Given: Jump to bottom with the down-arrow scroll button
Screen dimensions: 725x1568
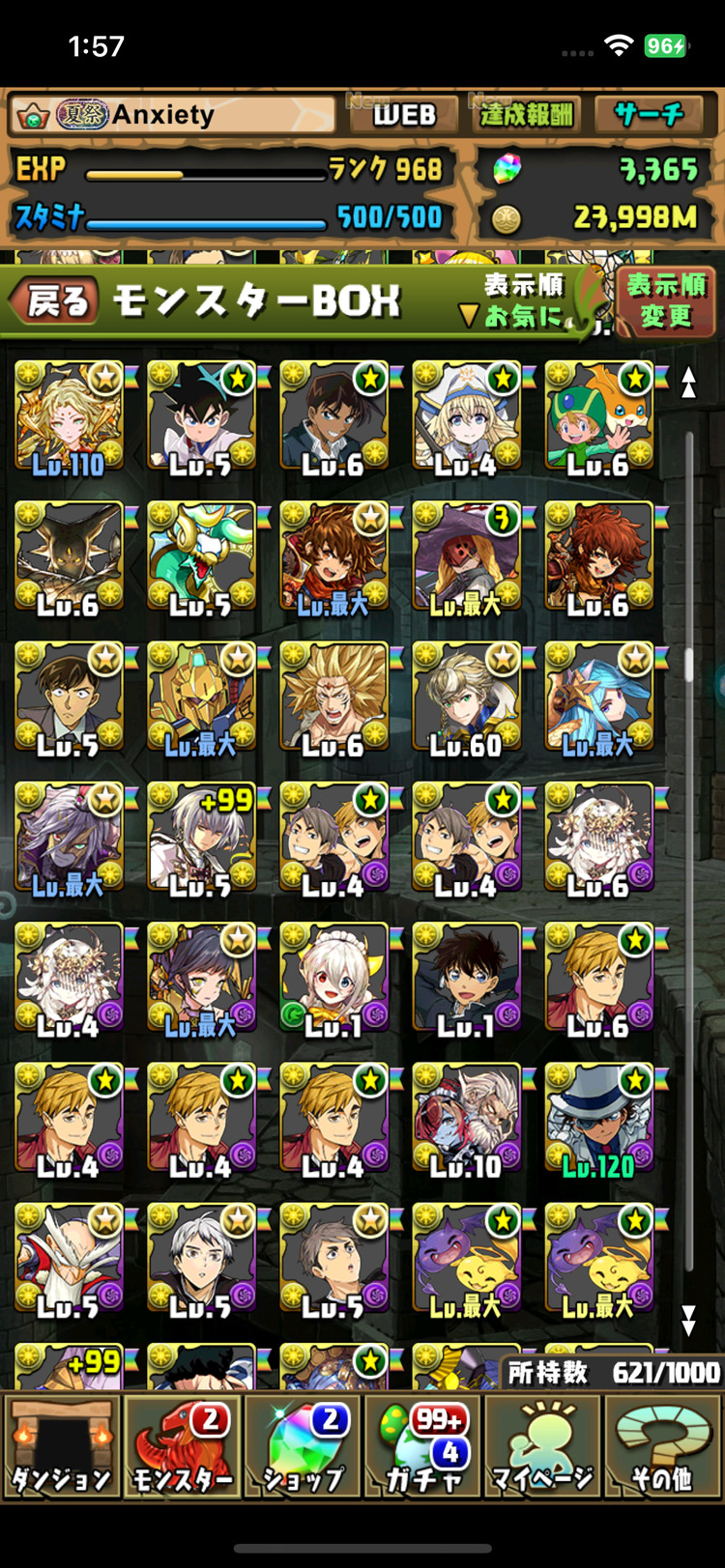Looking at the screenshot, I should point(688,1320).
